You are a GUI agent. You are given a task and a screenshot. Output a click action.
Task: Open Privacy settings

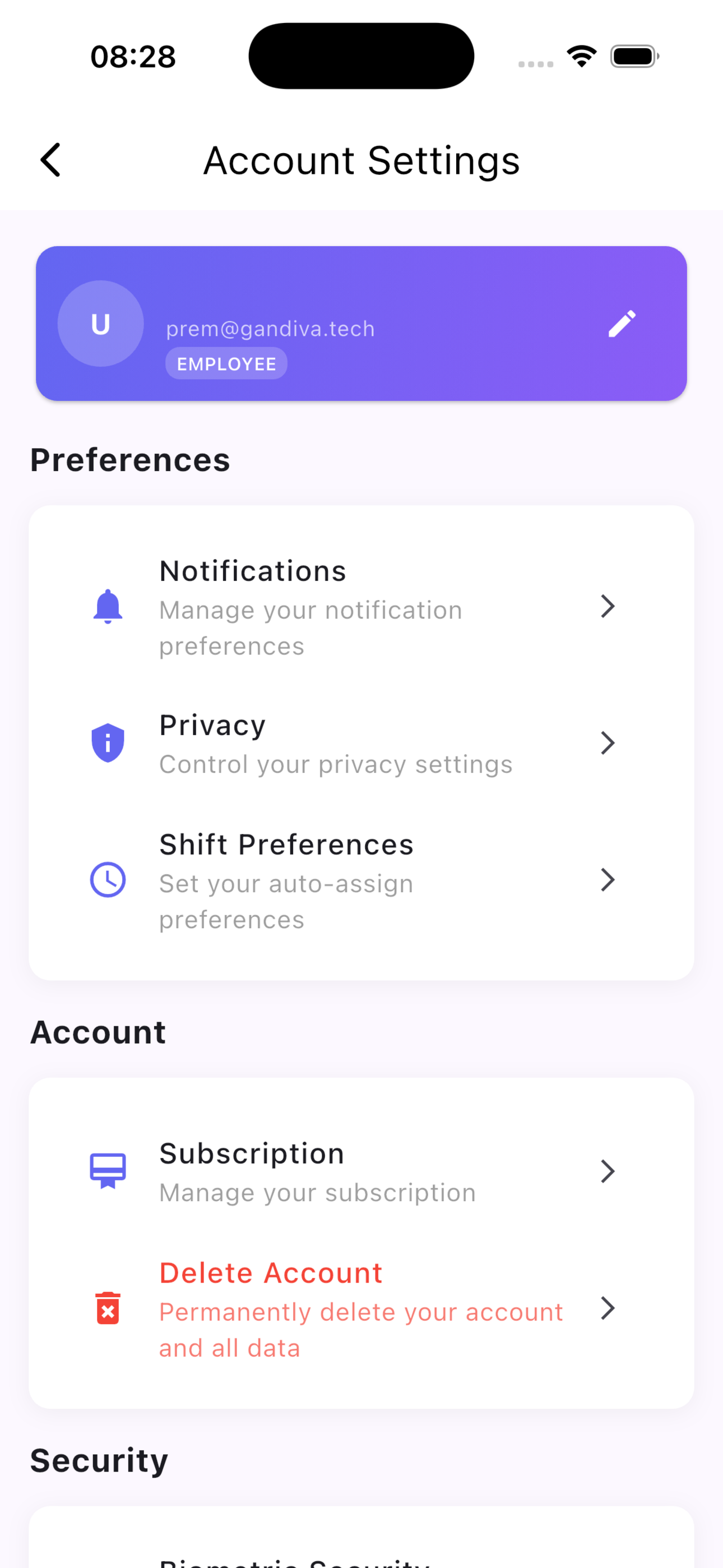[x=361, y=743]
